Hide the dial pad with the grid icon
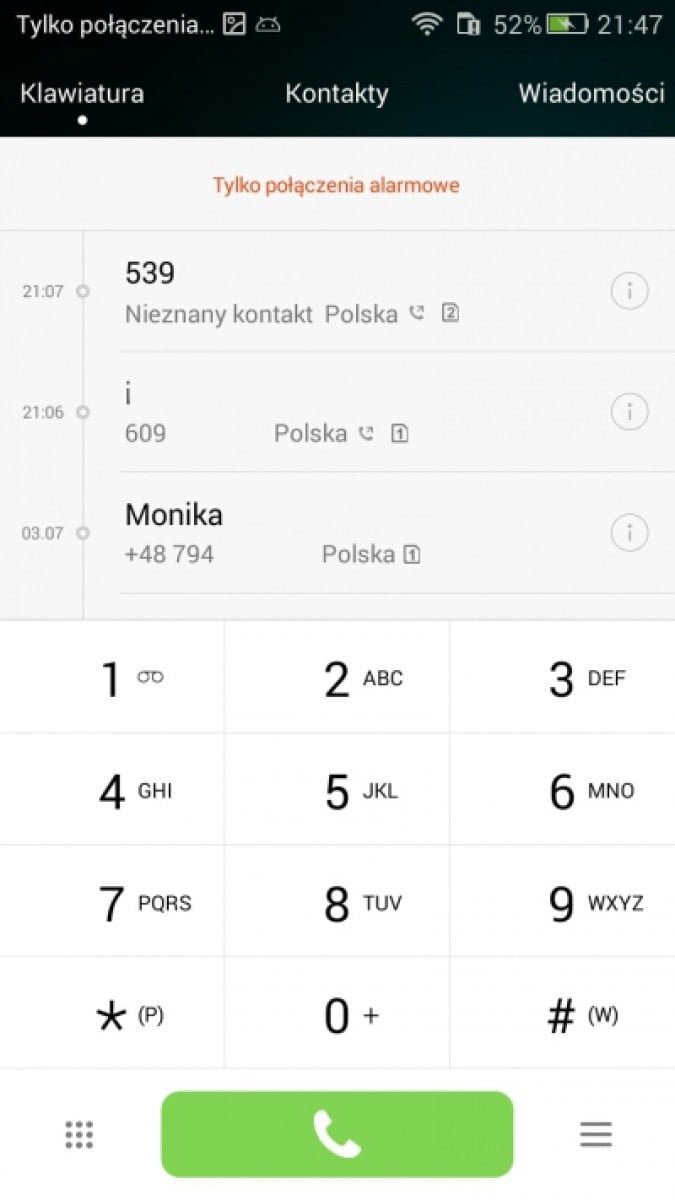Viewport: 675px width, 1200px height. pos(79,1134)
